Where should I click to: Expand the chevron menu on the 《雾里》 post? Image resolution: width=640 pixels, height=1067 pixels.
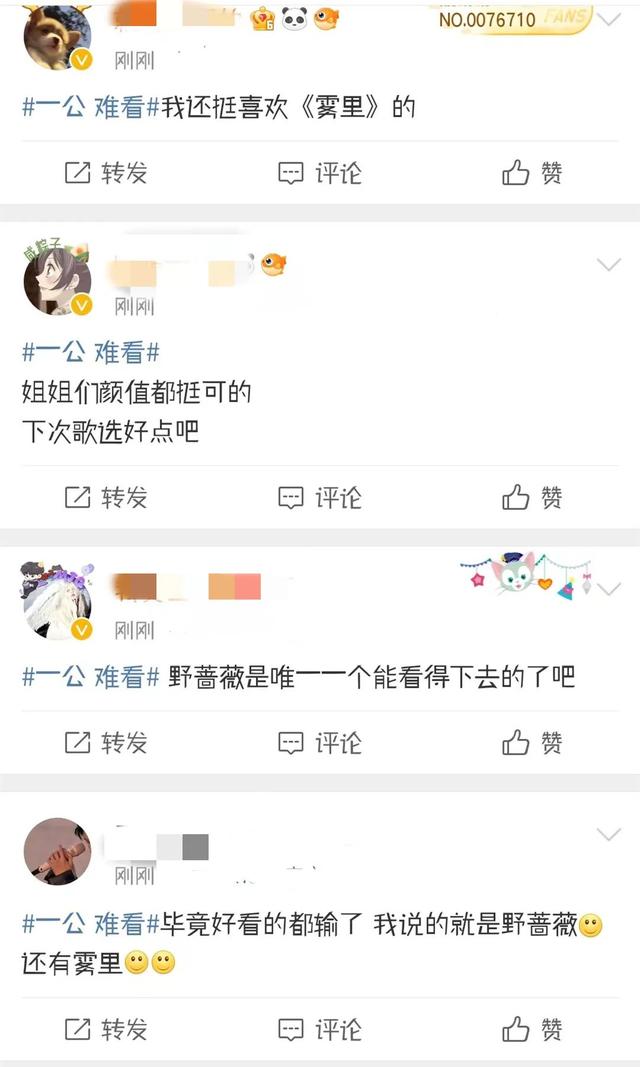(609, 19)
